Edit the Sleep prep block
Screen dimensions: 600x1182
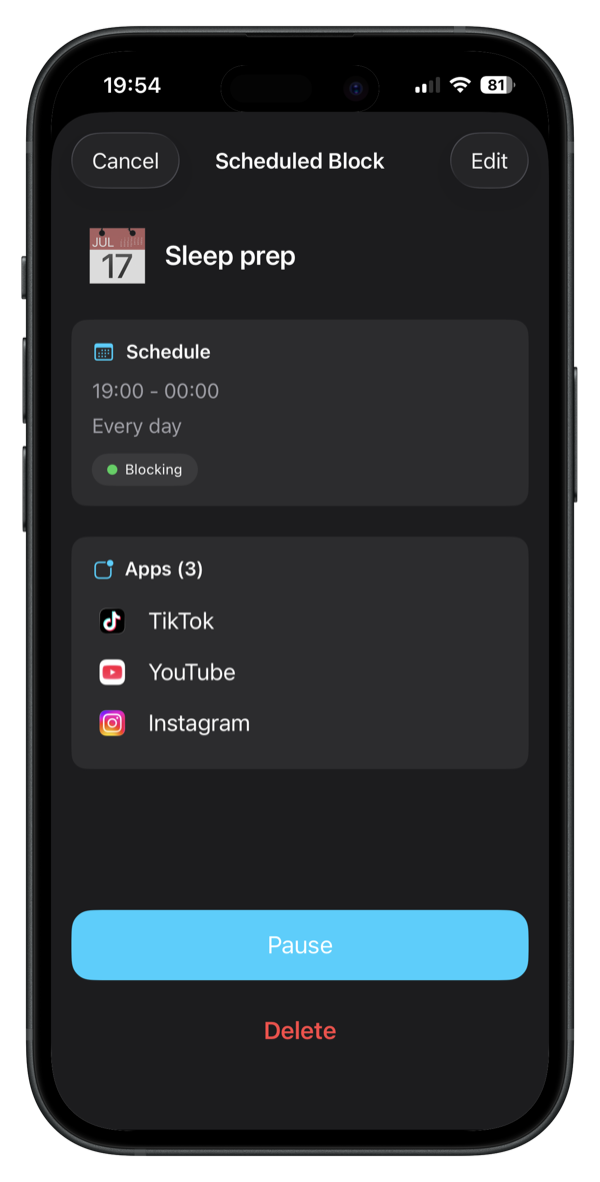coord(489,161)
